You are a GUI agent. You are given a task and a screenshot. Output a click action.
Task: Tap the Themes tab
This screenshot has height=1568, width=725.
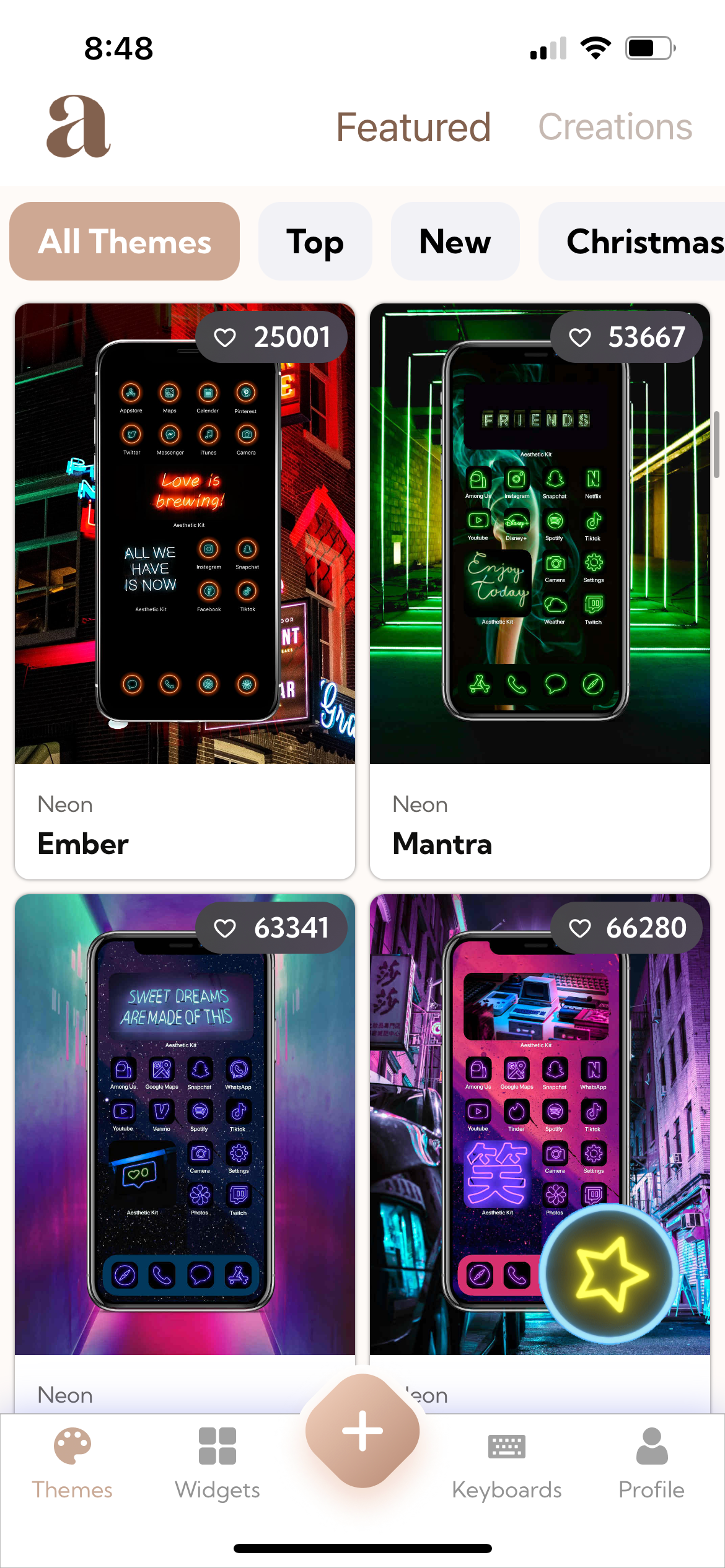tap(72, 1463)
